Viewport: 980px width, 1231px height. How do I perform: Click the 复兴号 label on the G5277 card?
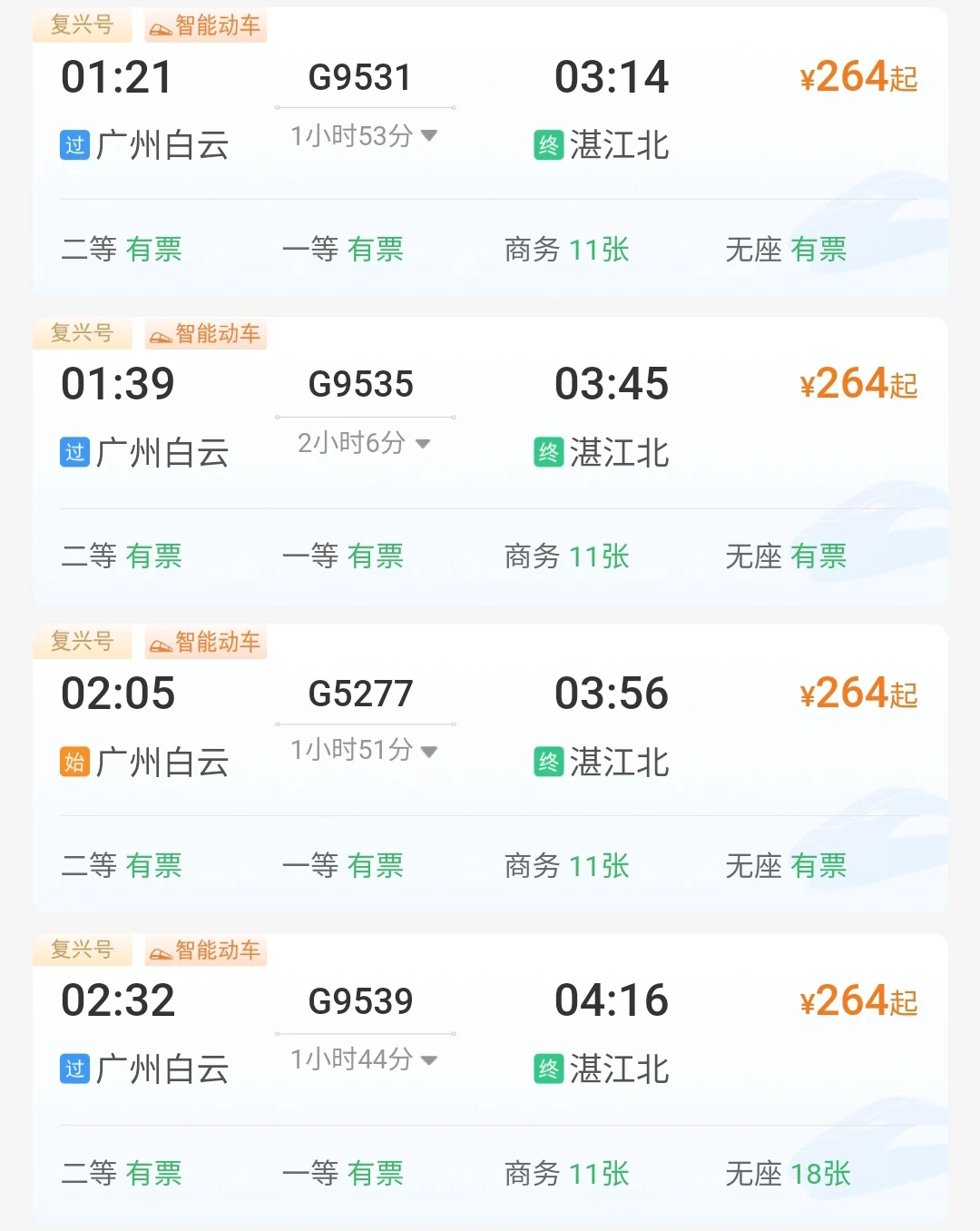[x=82, y=643]
